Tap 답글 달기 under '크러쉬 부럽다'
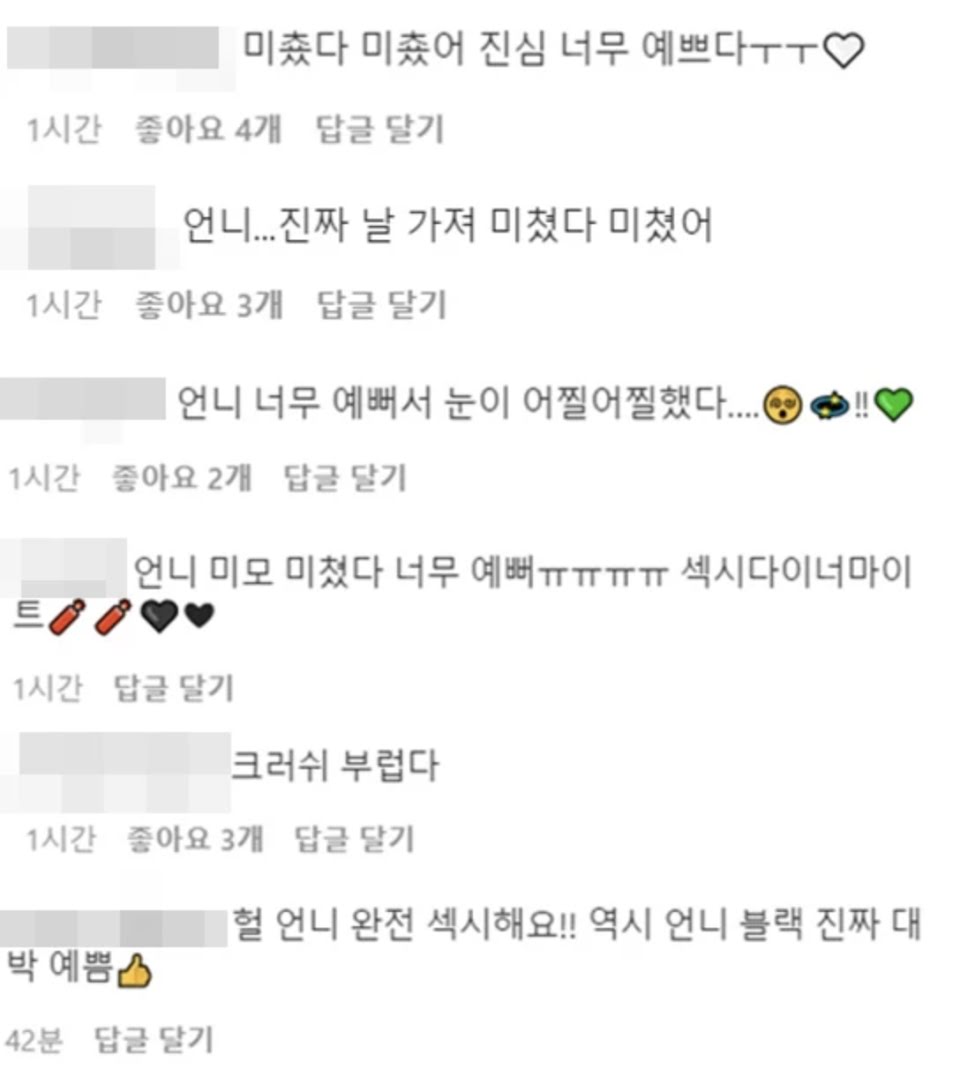960x1069 pixels. click(354, 840)
